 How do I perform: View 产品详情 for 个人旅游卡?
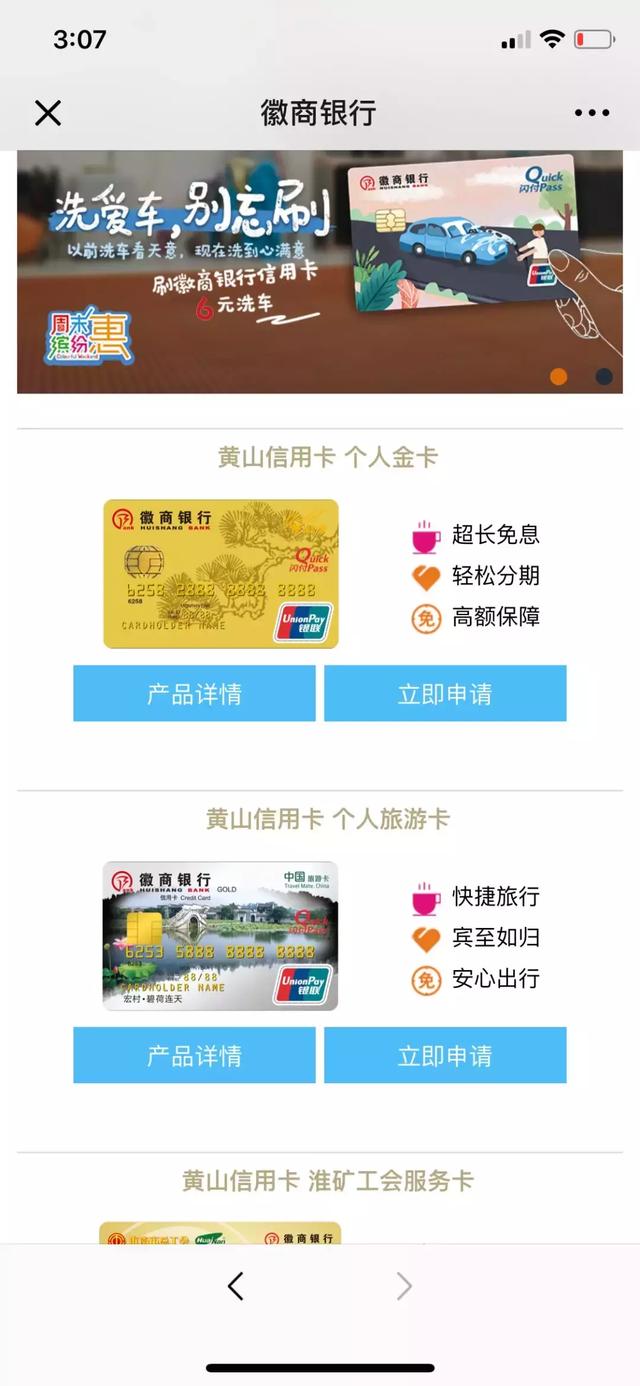pyautogui.click(x=194, y=1056)
